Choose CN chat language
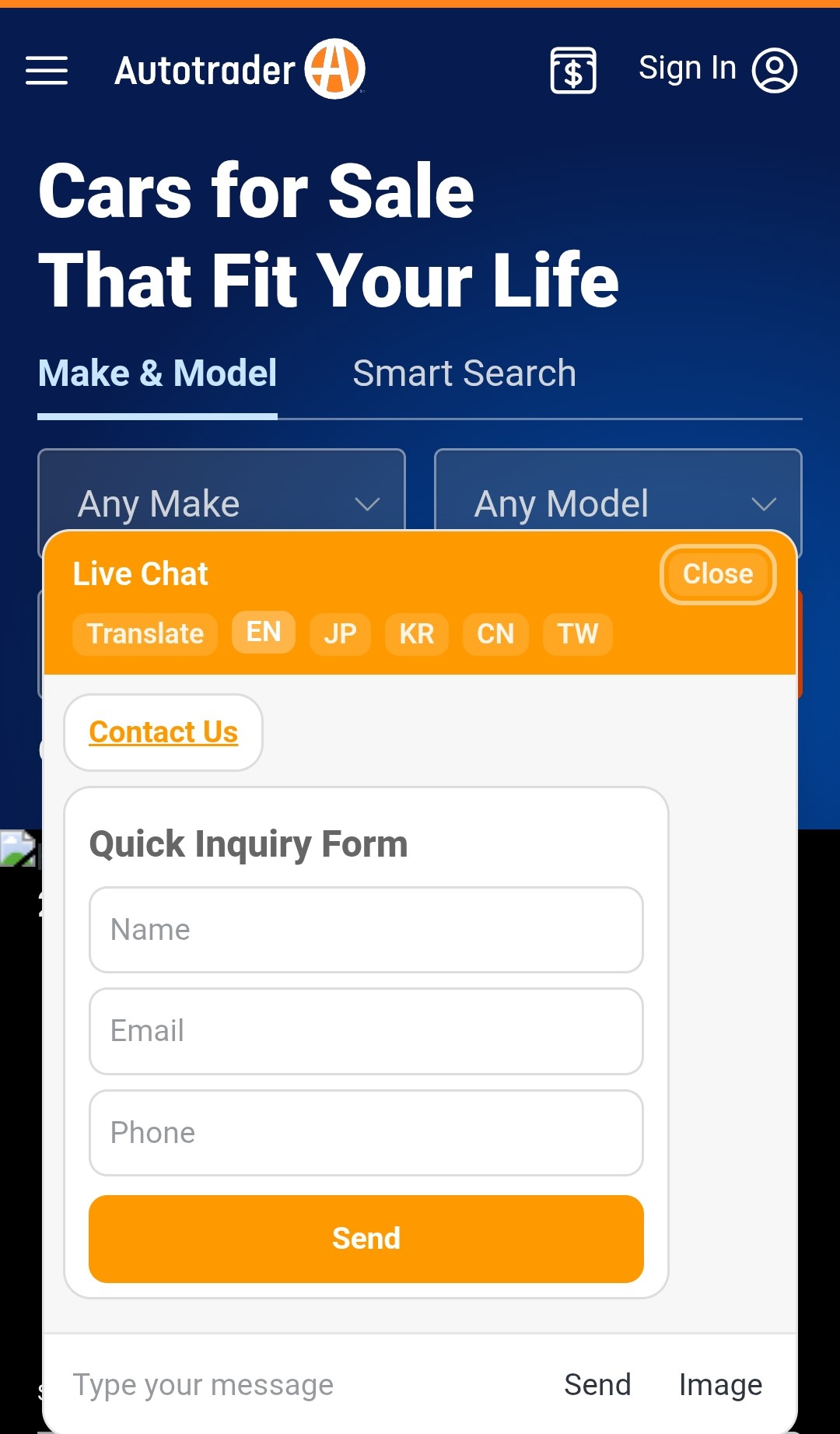This screenshot has height=1434, width=840. point(495,633)
